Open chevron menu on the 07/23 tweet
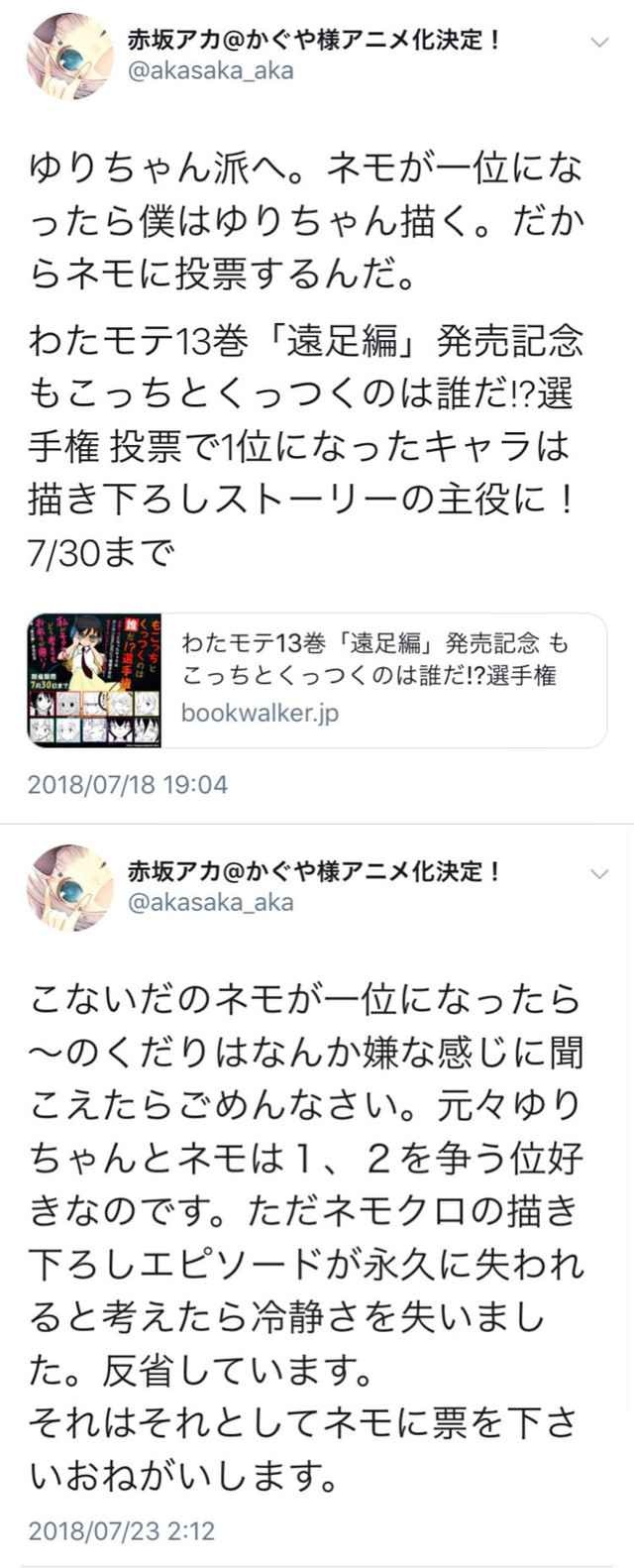 (600, 874)
